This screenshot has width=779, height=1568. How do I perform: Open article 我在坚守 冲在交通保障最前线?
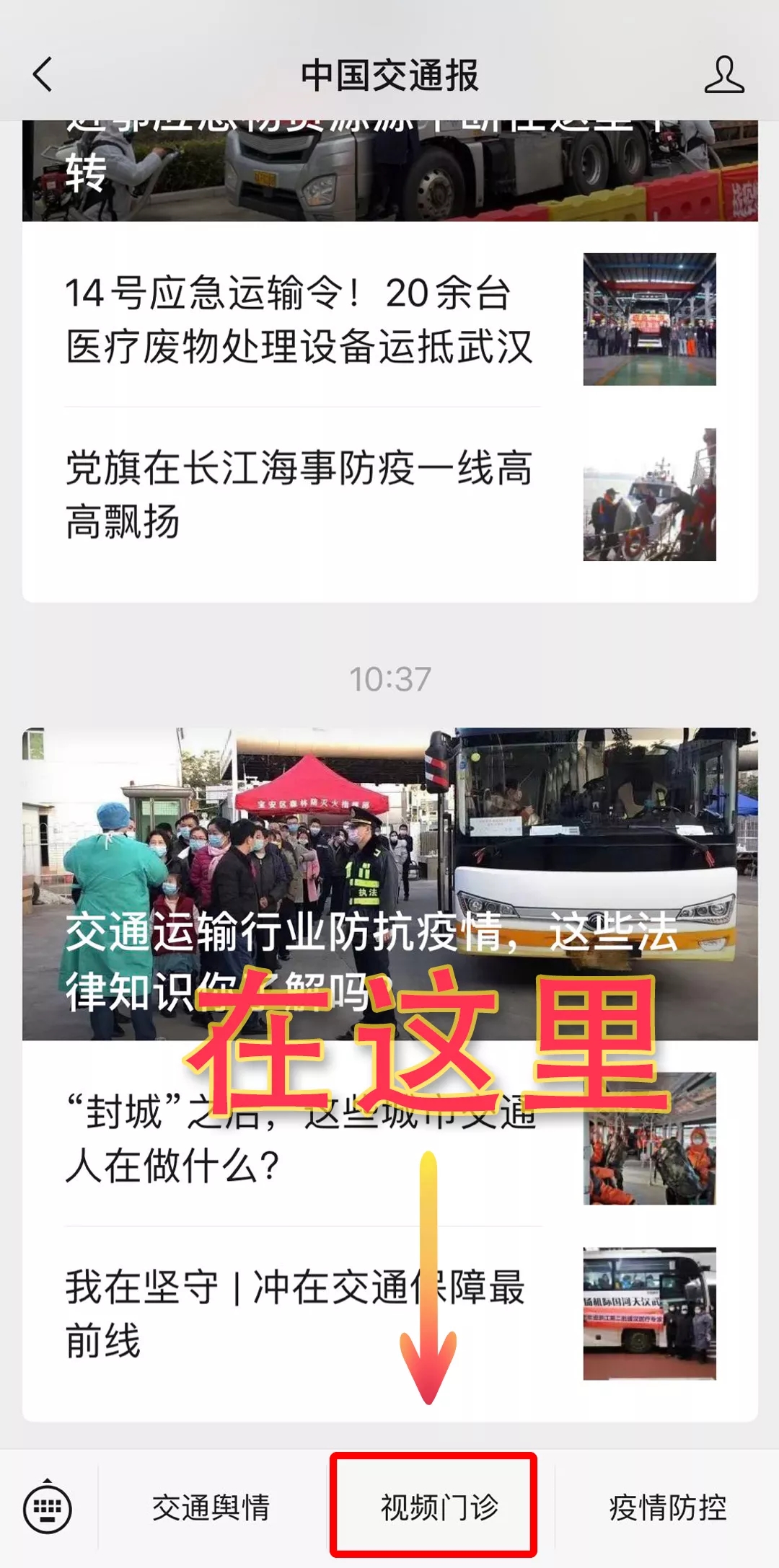coord(299,1314)
